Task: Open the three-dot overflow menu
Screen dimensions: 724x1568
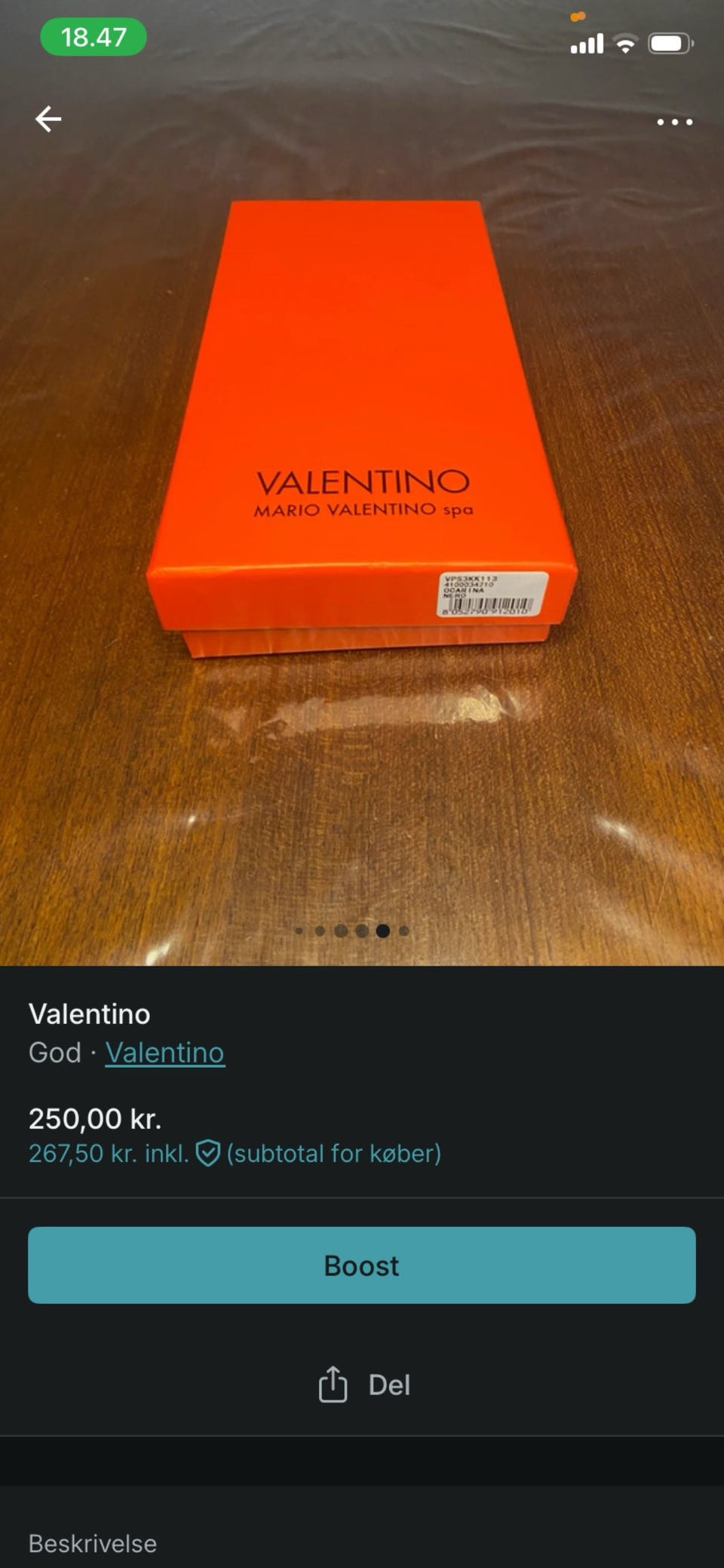Action: point(674,121)
